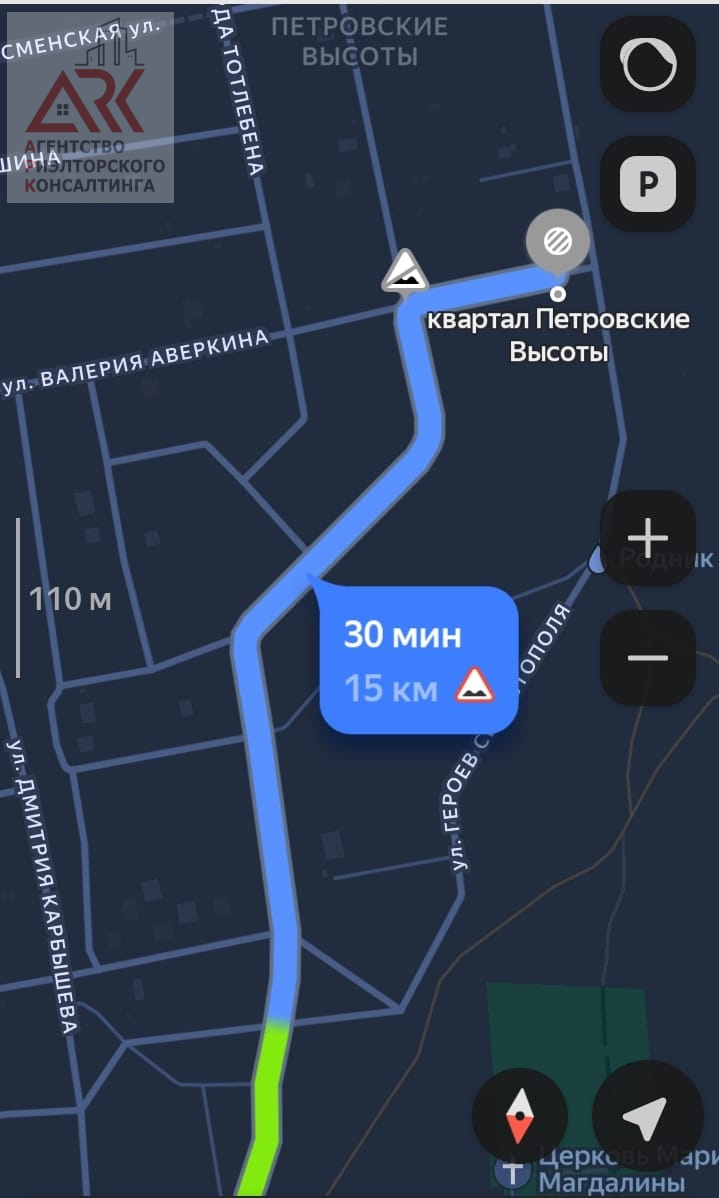Open the speed bump marker near Валерия Аверкина
The image size is (719, 1198).
405,270
